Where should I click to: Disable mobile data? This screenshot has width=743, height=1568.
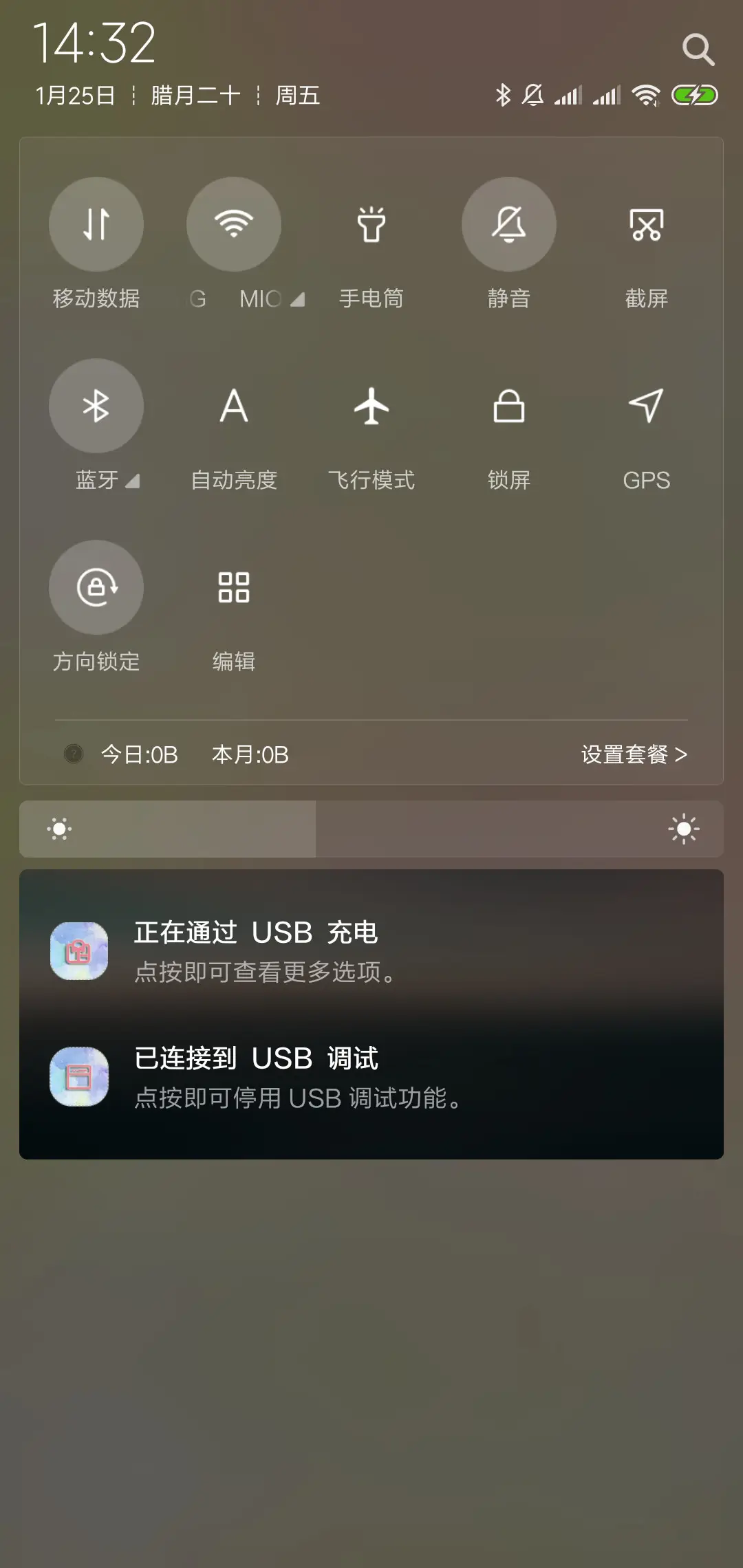click(96, 224)
